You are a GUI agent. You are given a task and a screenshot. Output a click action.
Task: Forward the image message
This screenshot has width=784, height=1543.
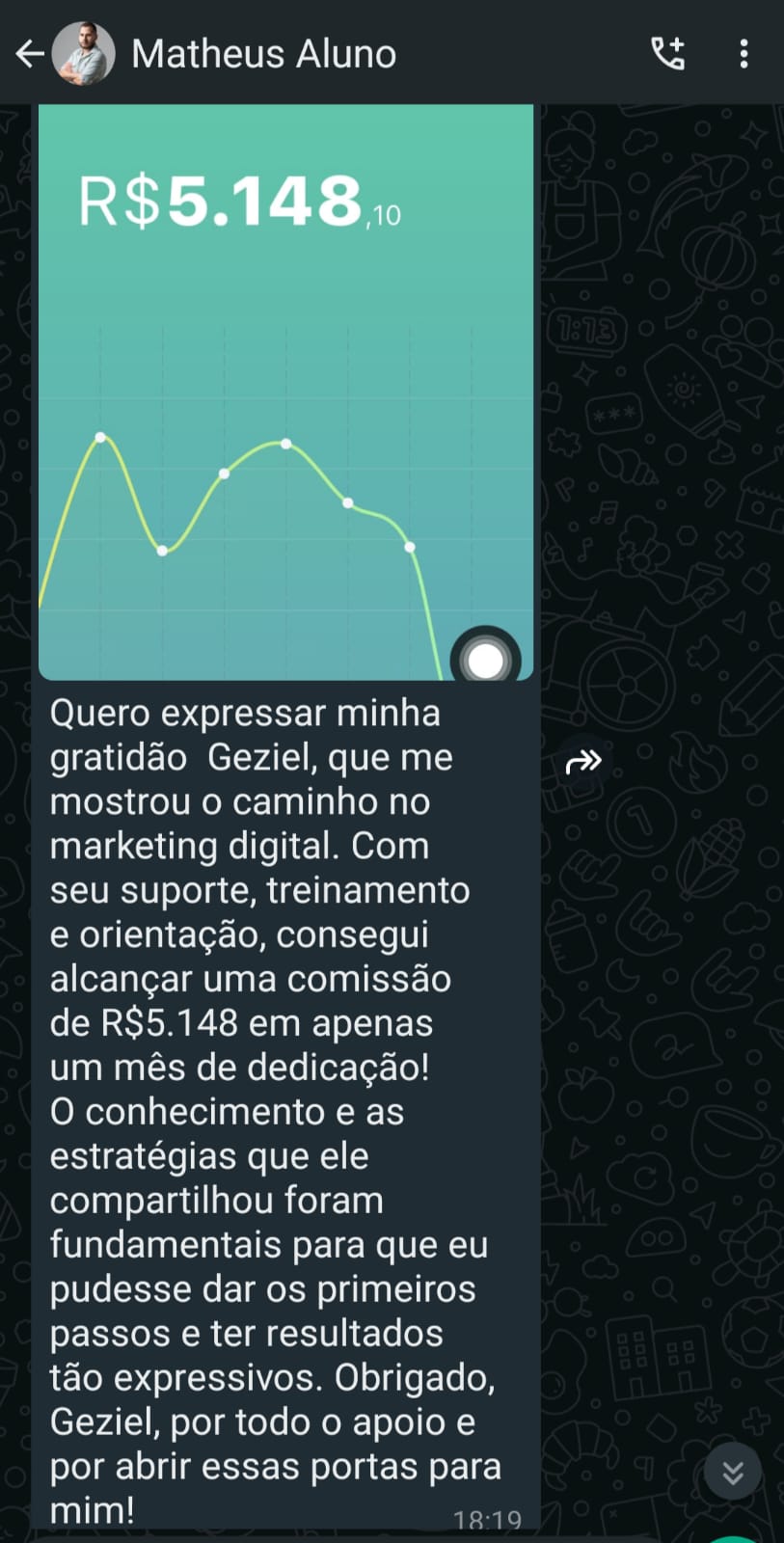tap(583, 763)
